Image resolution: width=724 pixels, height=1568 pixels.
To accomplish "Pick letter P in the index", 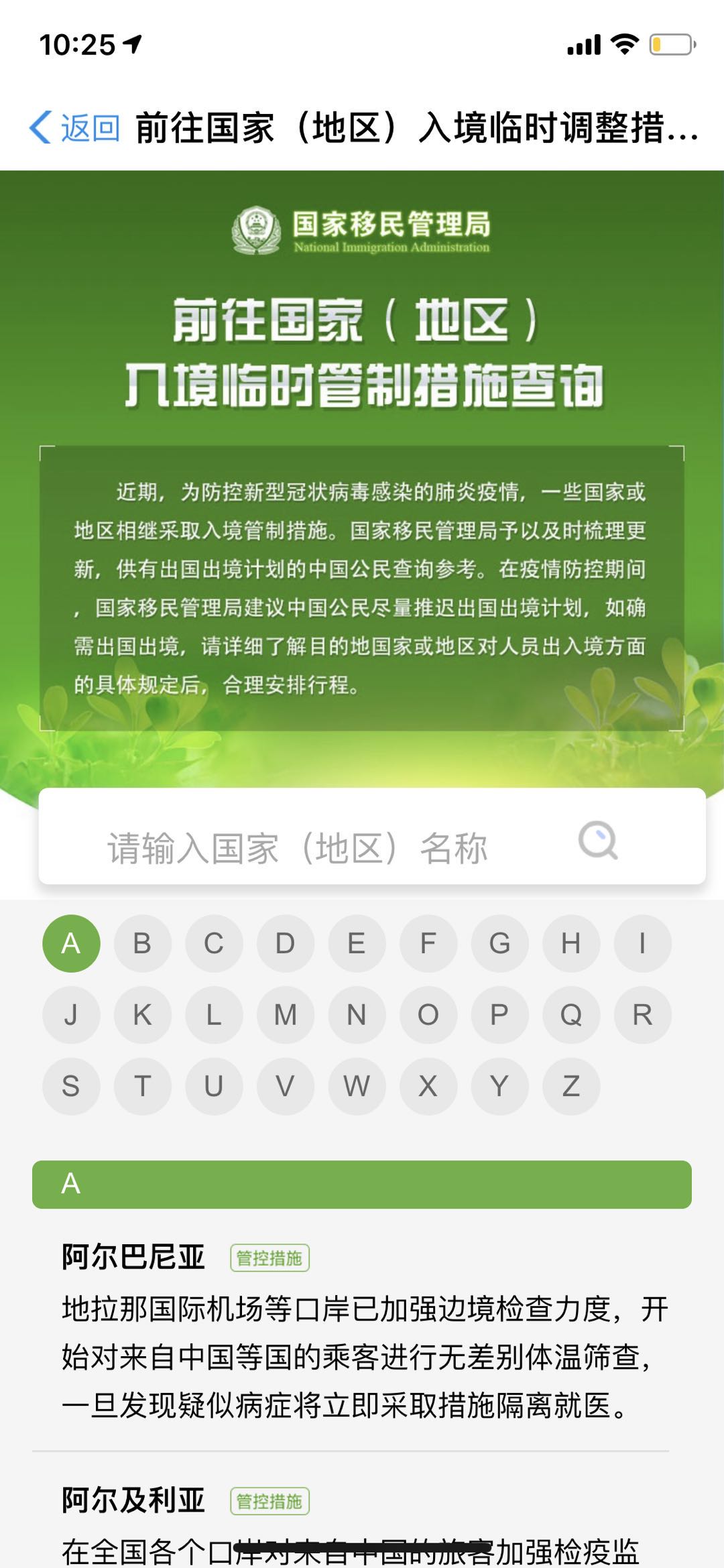I will pos(499,1015).
